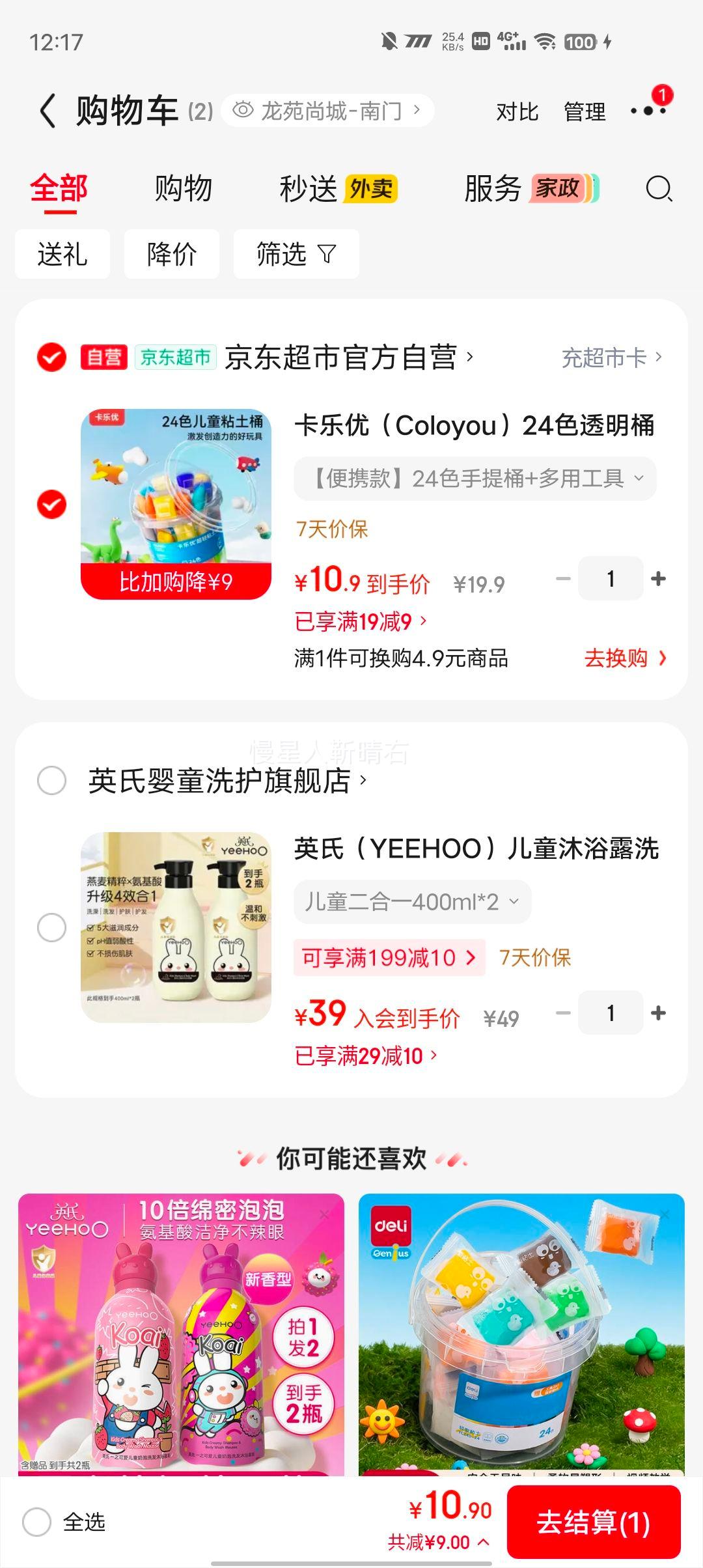
Task: Switch to the 购物 tab
Action: pos(183,189)
